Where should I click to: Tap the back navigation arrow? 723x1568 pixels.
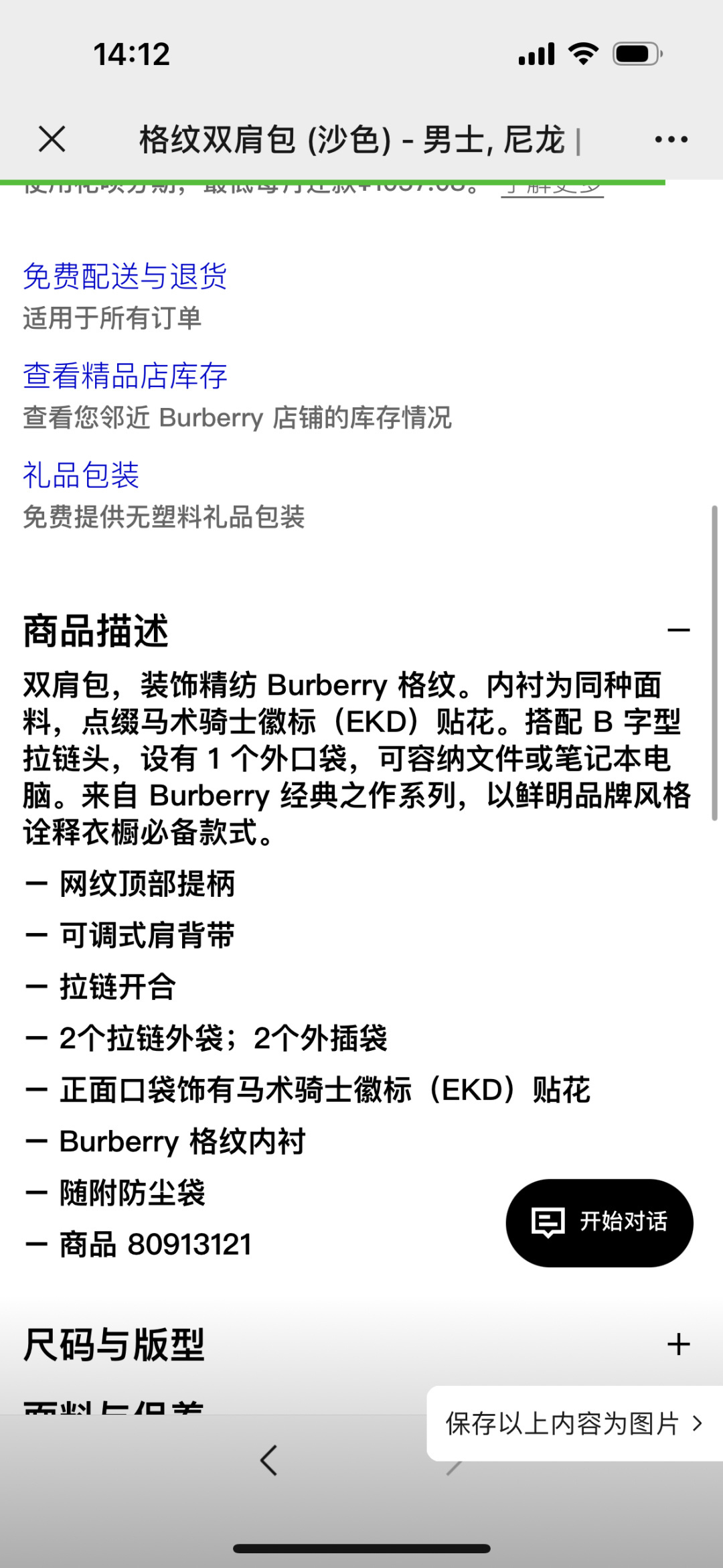pos(269,1460)
